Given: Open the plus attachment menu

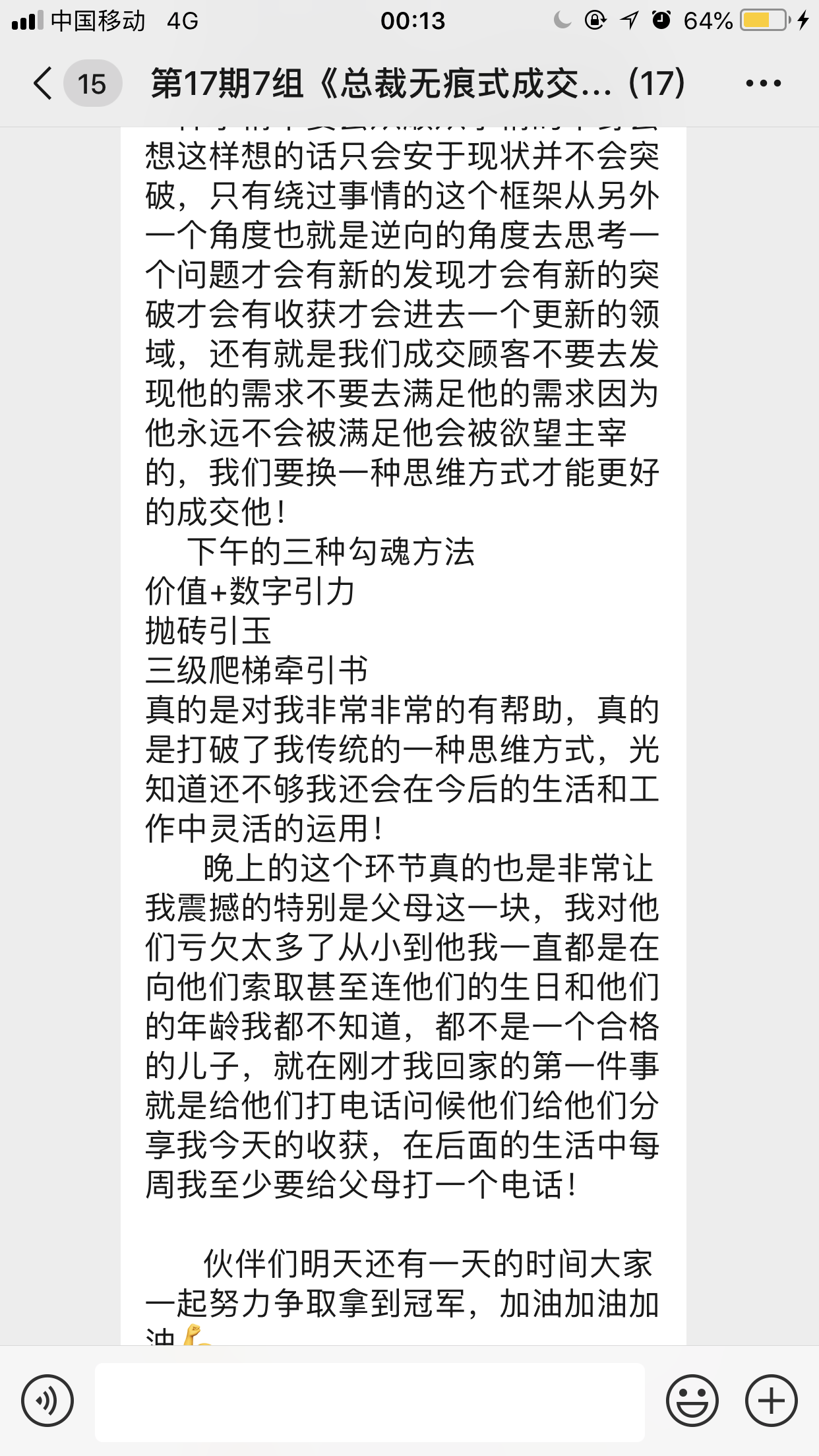Looking at the screenshot, I should coord(771,1401).
